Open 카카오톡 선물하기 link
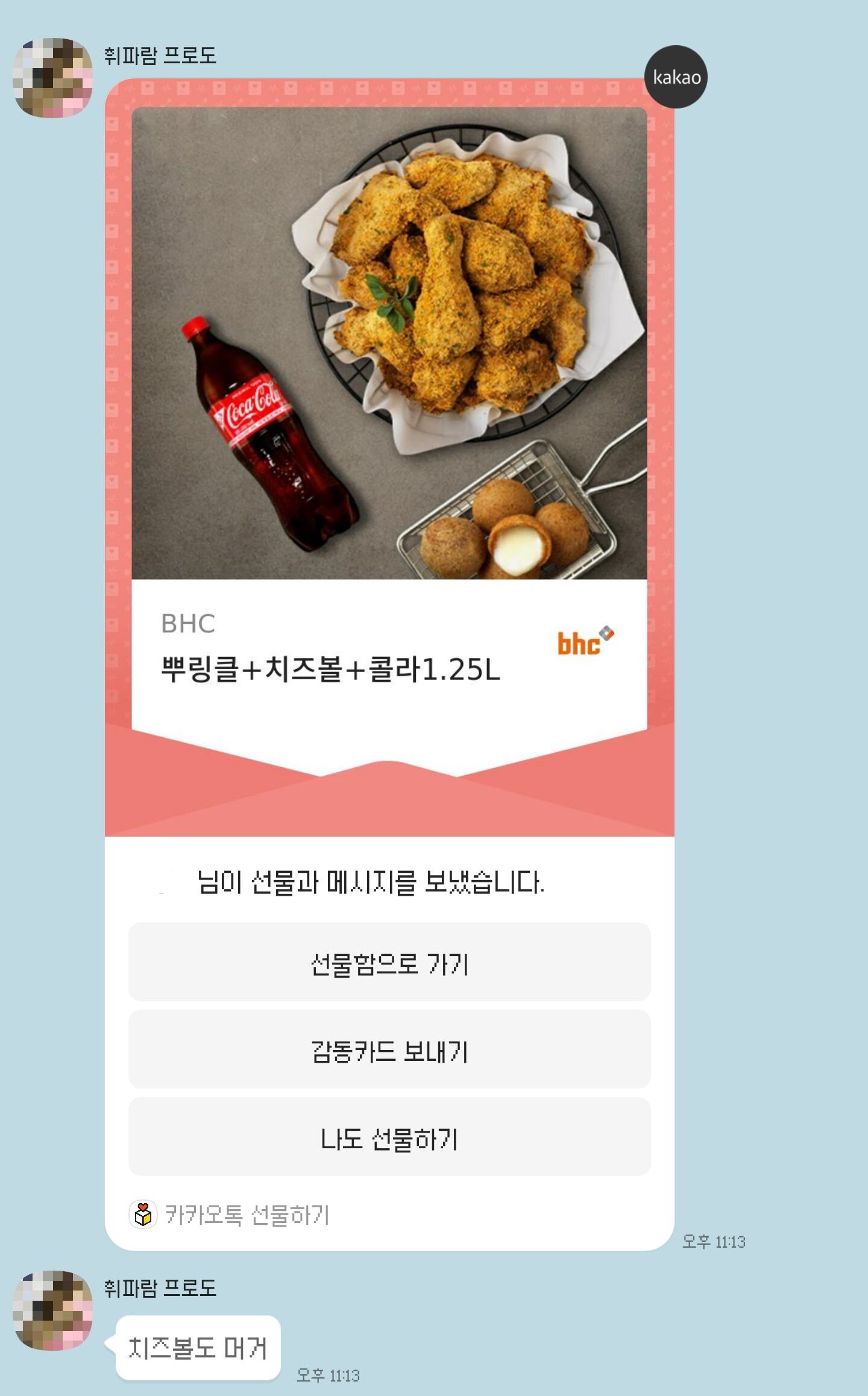Screen dimensions: 868x1396 pos(230,1215)
